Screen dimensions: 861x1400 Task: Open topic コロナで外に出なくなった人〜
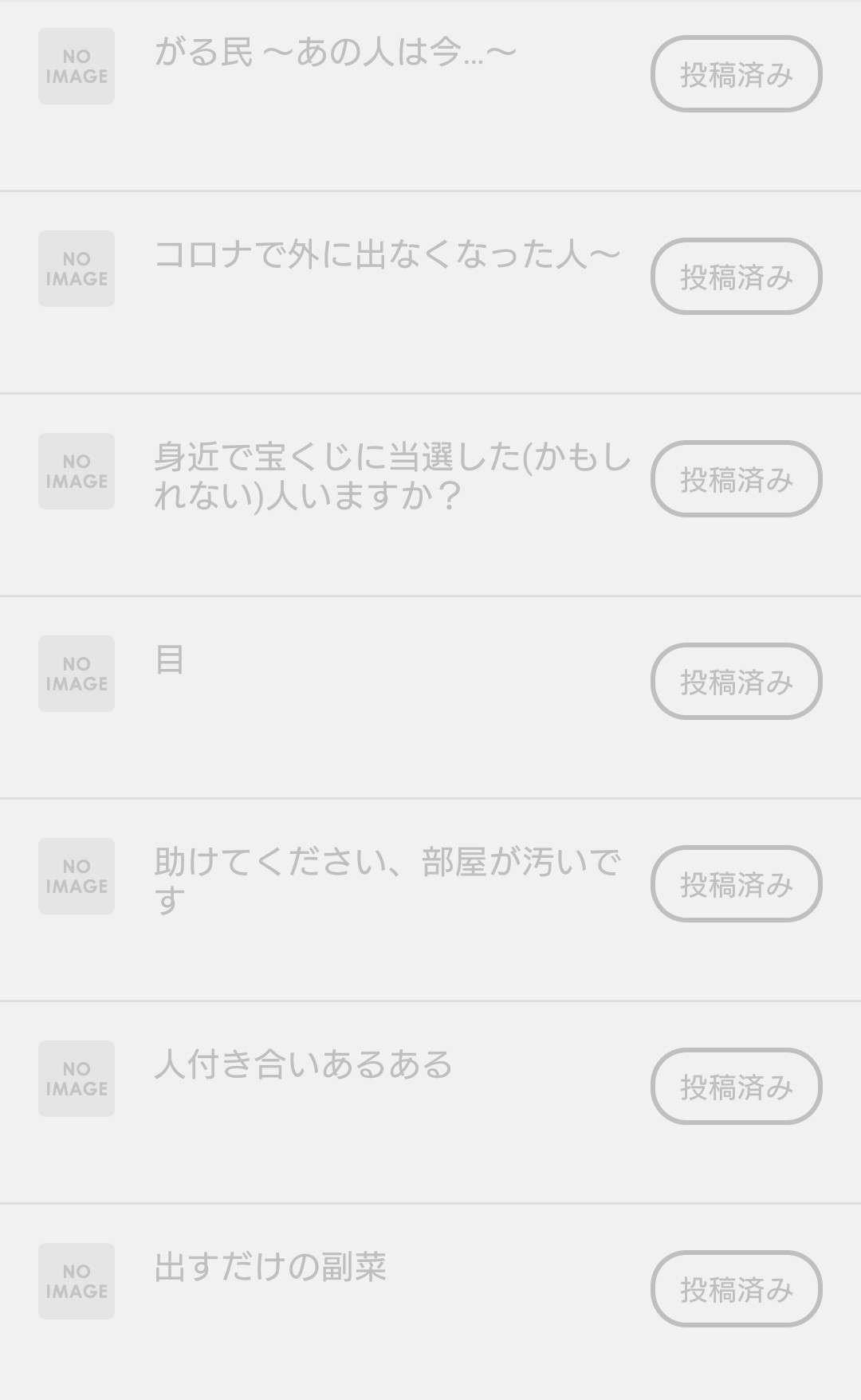click(387, 256)
